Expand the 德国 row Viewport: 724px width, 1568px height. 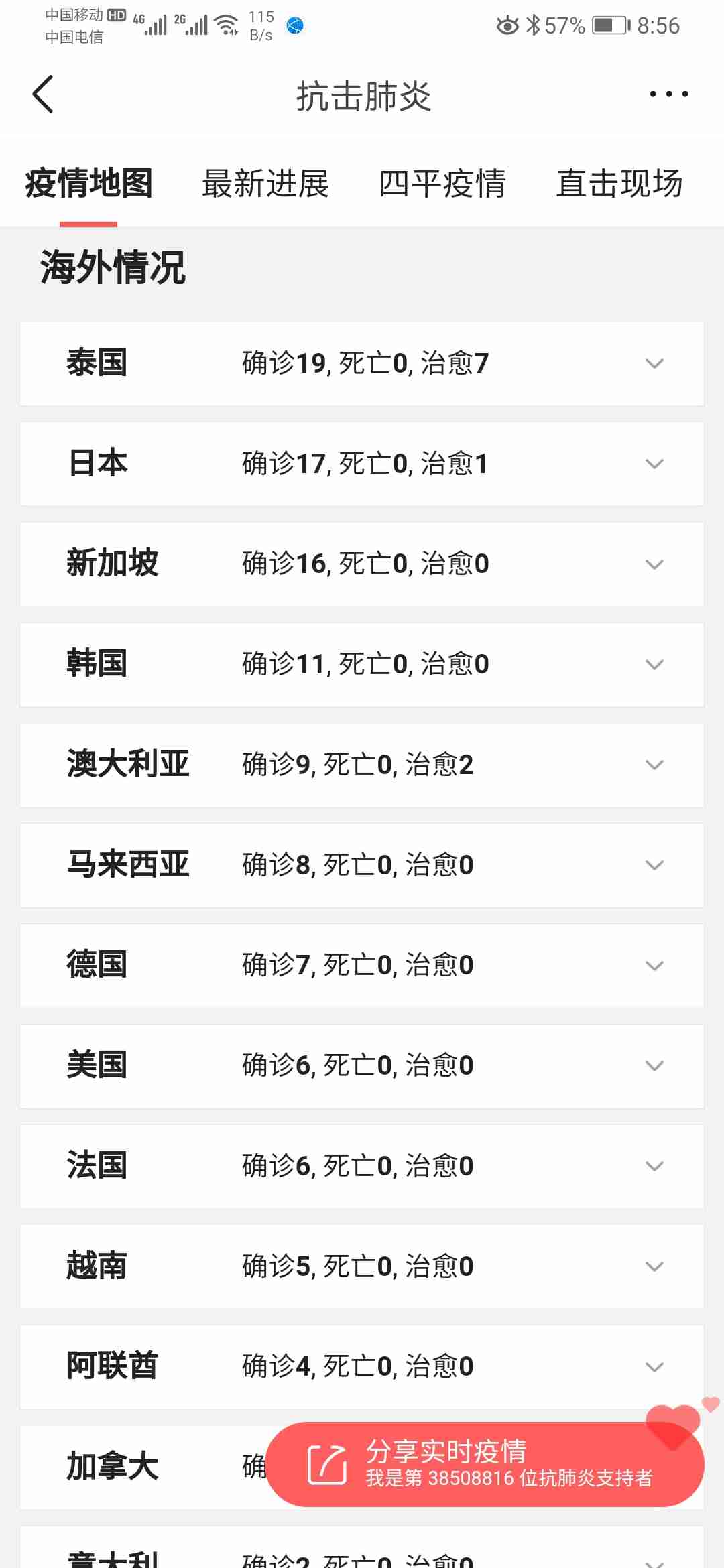(x=654, y=966)
